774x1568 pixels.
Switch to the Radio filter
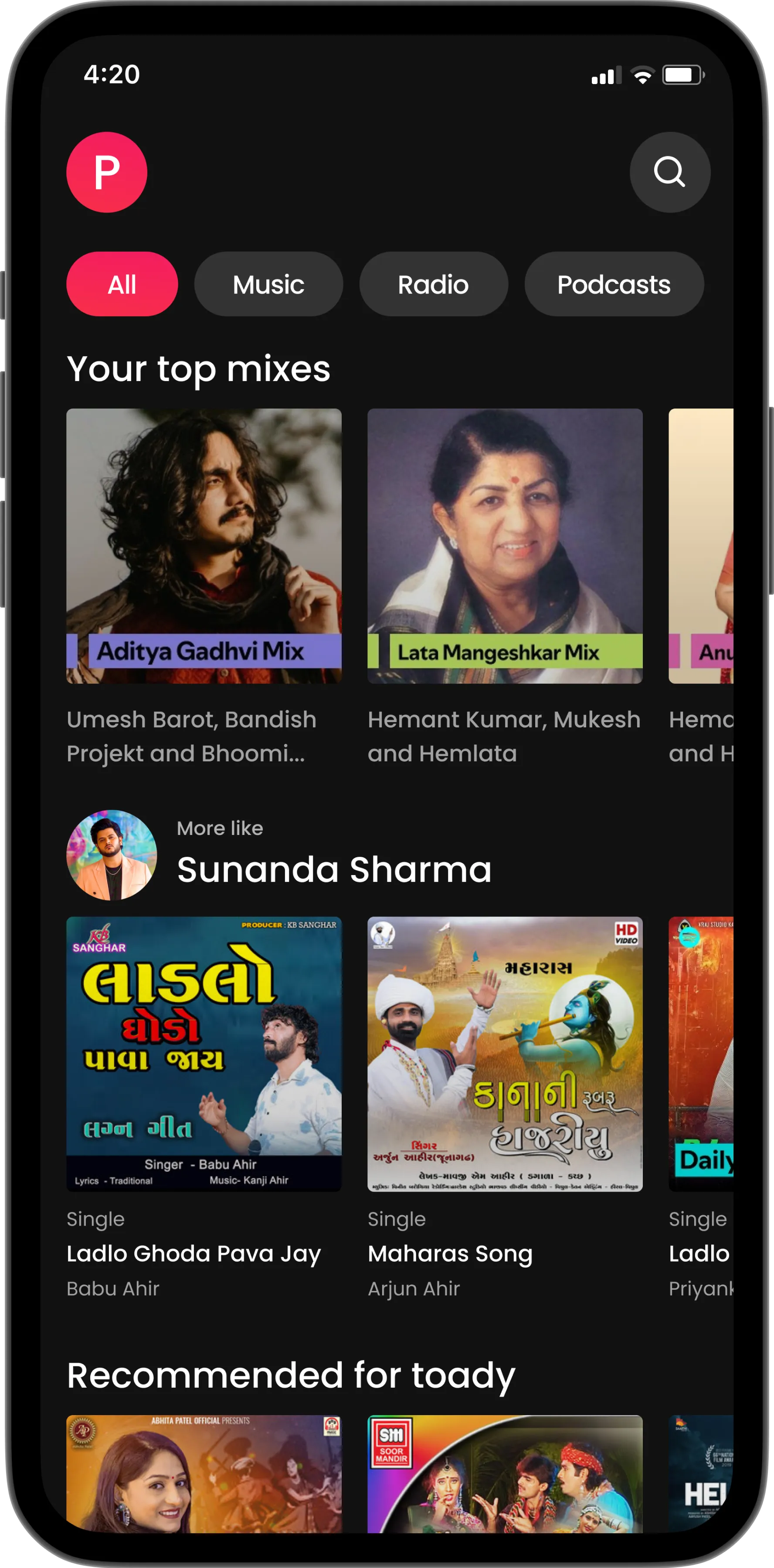point(433,284)
